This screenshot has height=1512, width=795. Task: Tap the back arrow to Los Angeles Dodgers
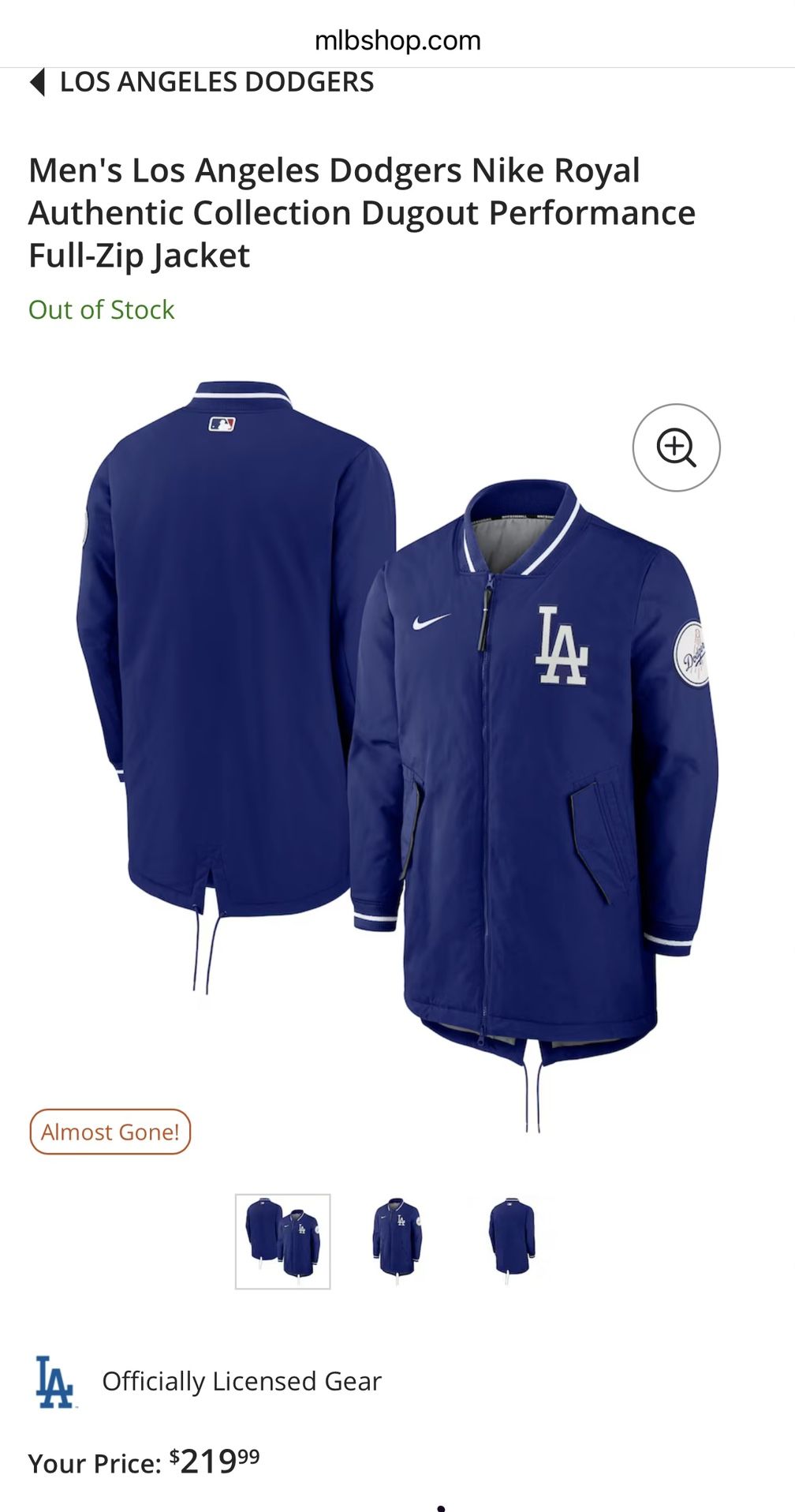point(38,81)
